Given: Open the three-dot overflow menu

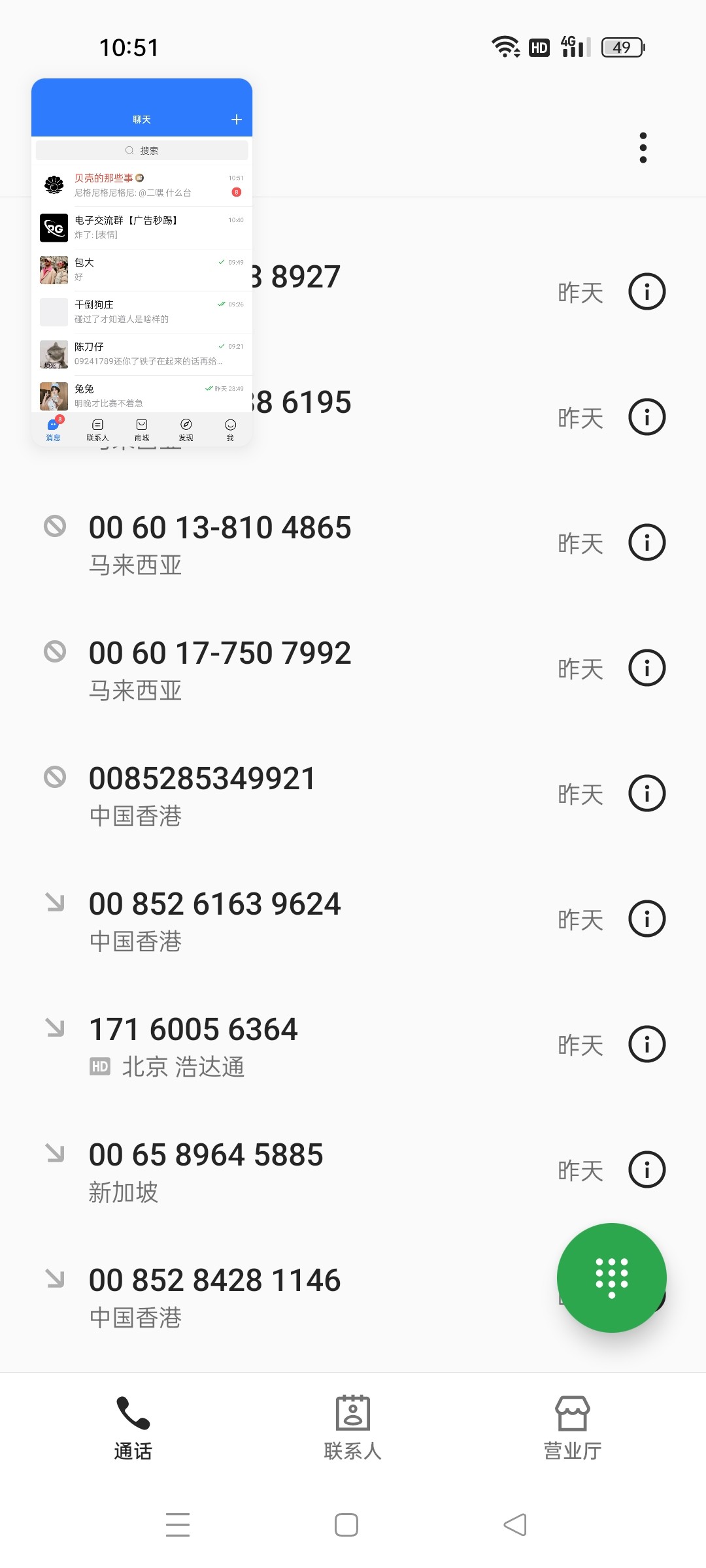Looking at the screenshot, I should click(643, 148).
